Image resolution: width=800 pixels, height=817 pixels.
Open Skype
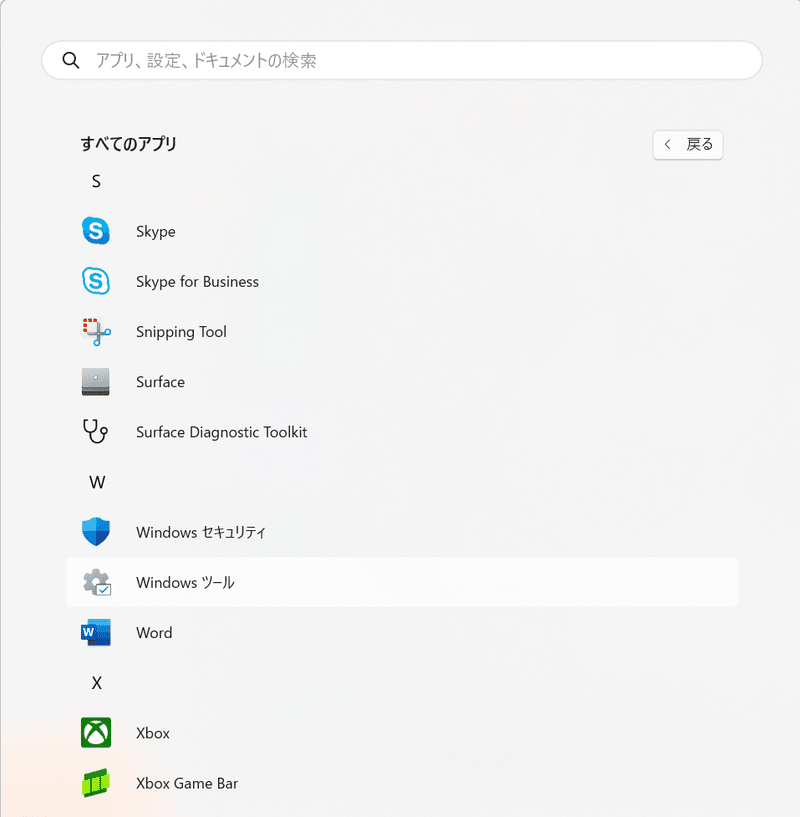[x=156, y=232]
